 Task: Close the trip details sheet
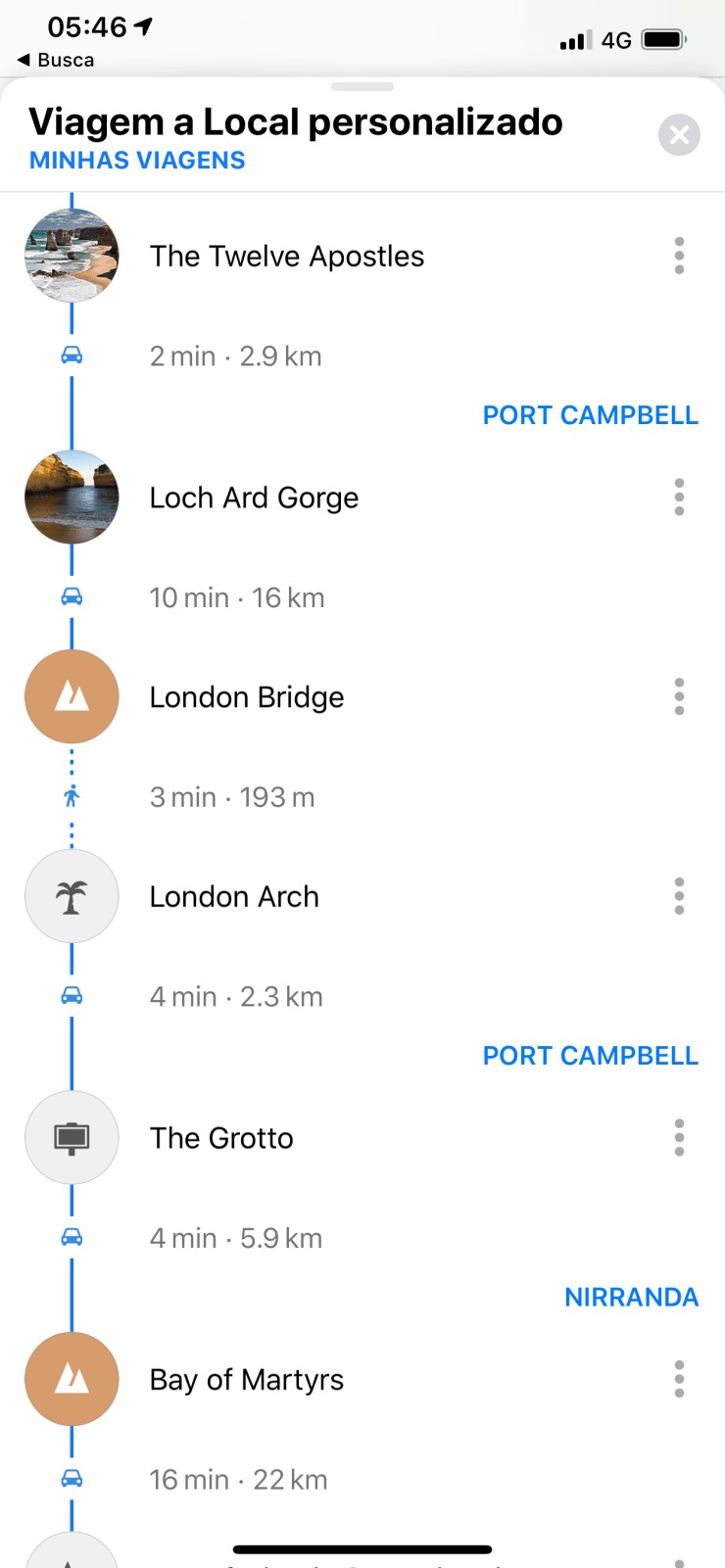[679, 135]
